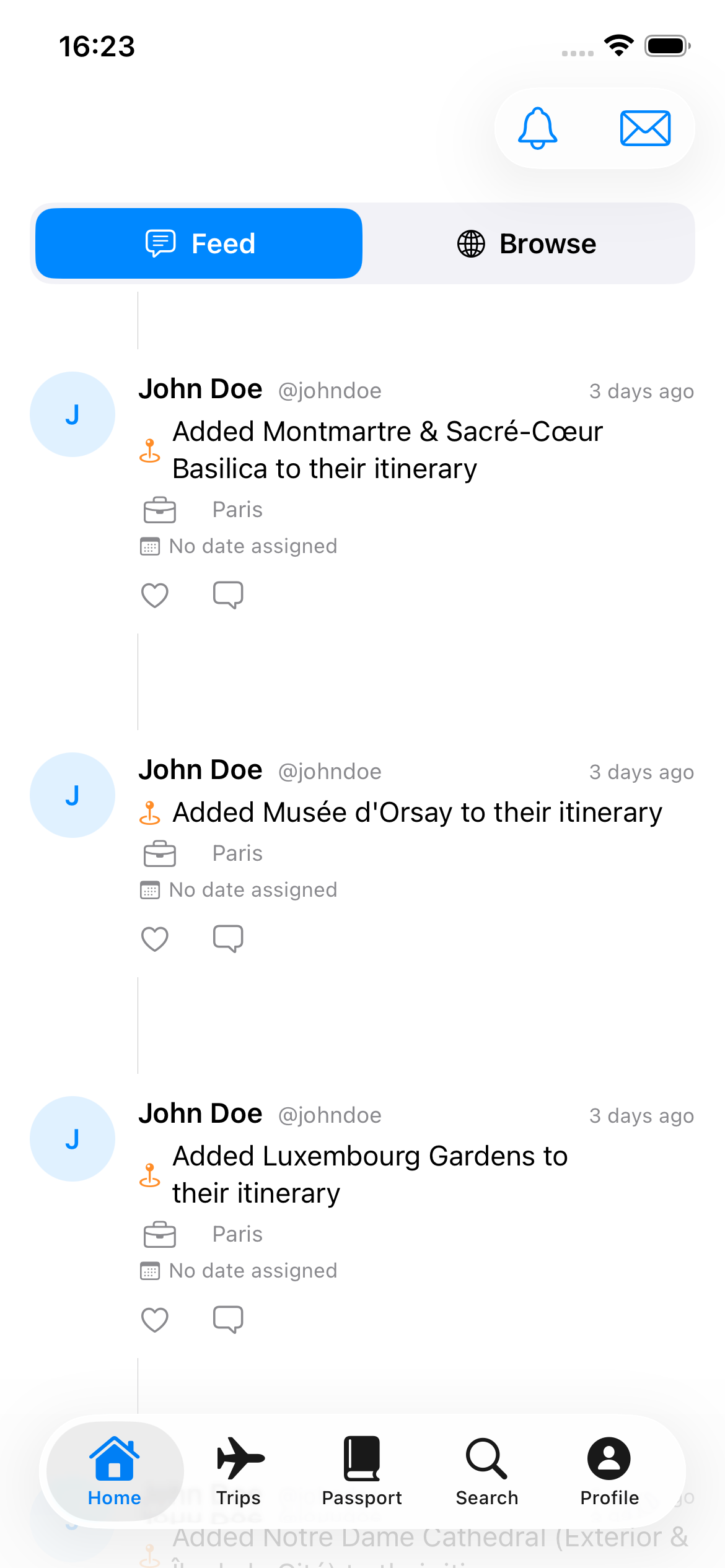This screenshot has height=1568, width=725.
Task: Open John Doe's avatar on the Musée d'Orsay post
Action: [x=72, y=795]
